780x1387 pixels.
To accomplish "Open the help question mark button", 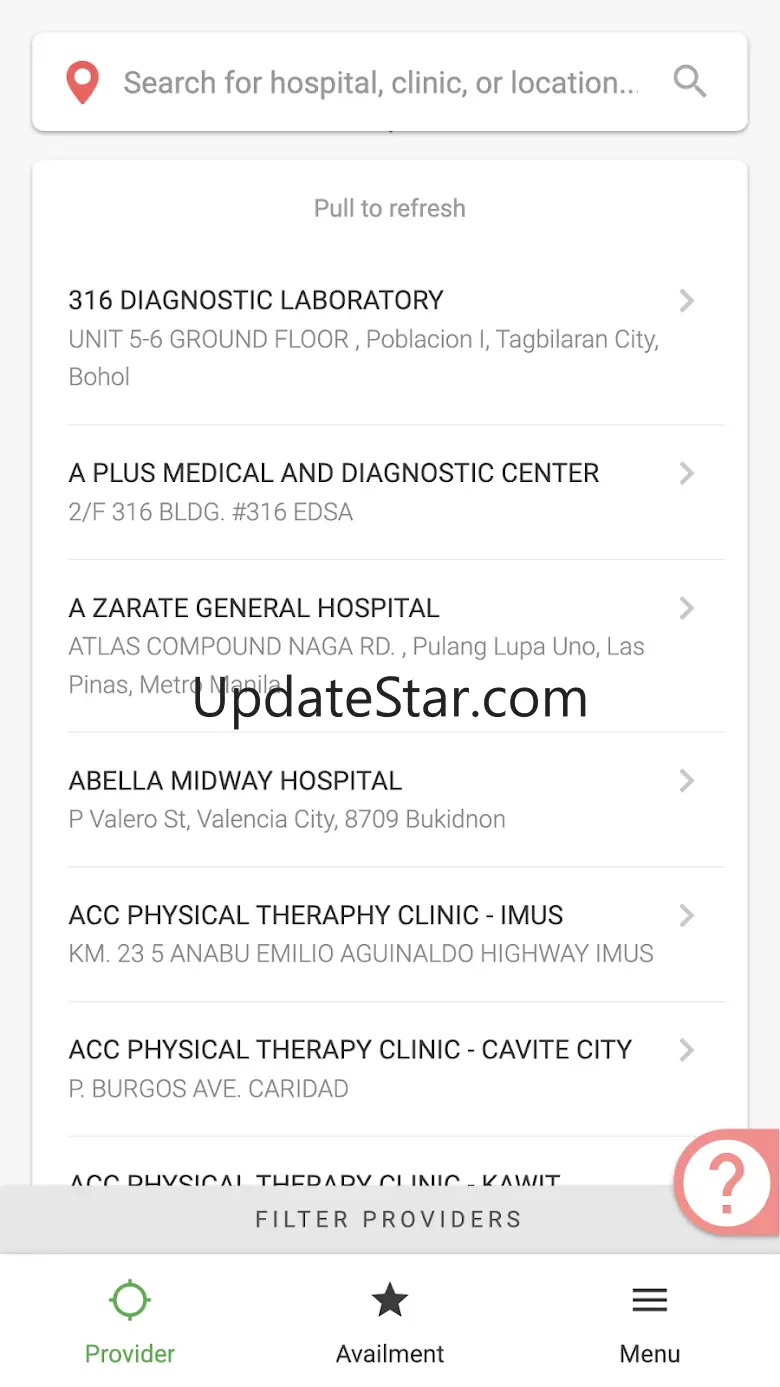I will pyautogui.click(x=727, y=1182).
